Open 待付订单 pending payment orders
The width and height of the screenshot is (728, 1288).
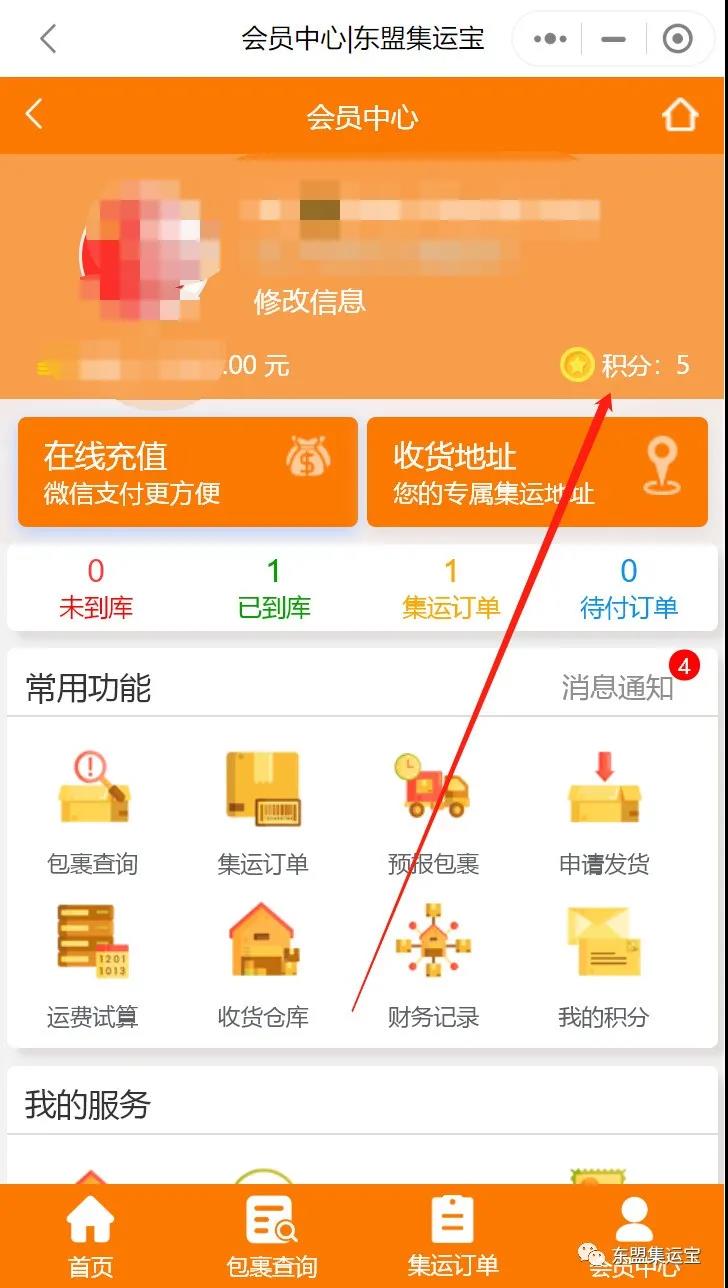[x=629, y=588]
